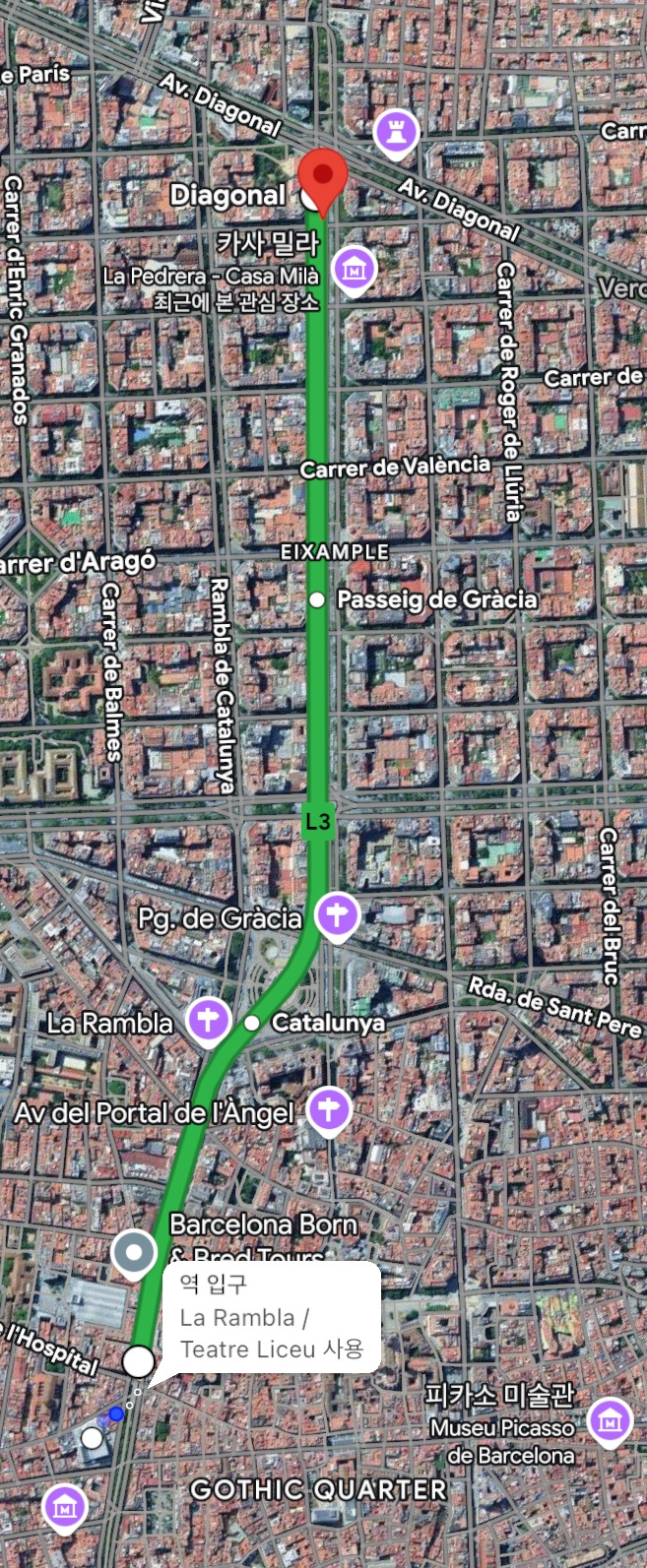This screenshot has width=647, height=1568.
Task: Open the Museu Picasso de Barcelona marker
Action: click(x=610, y=1420)
